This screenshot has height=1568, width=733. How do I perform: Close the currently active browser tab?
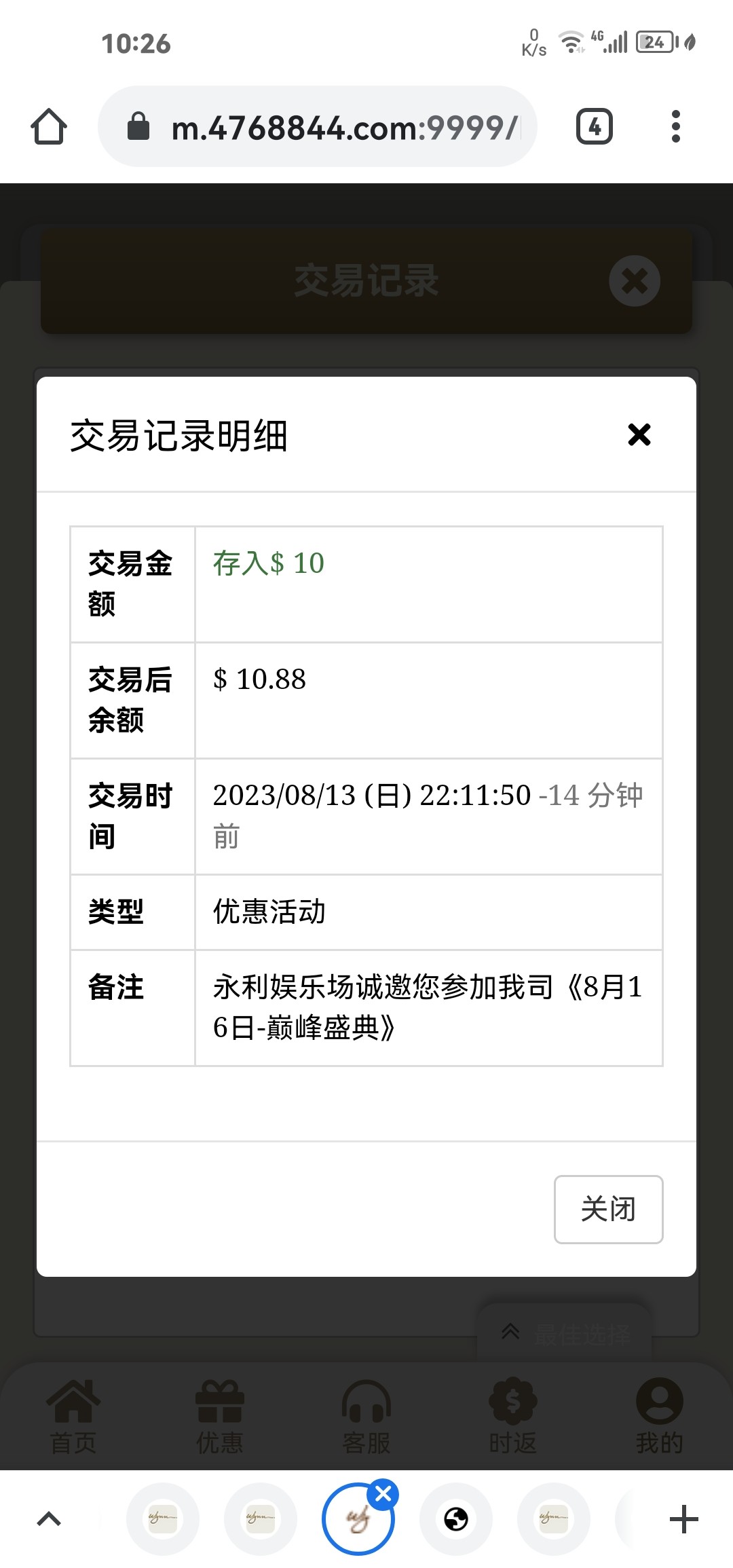pos(383,1493)
